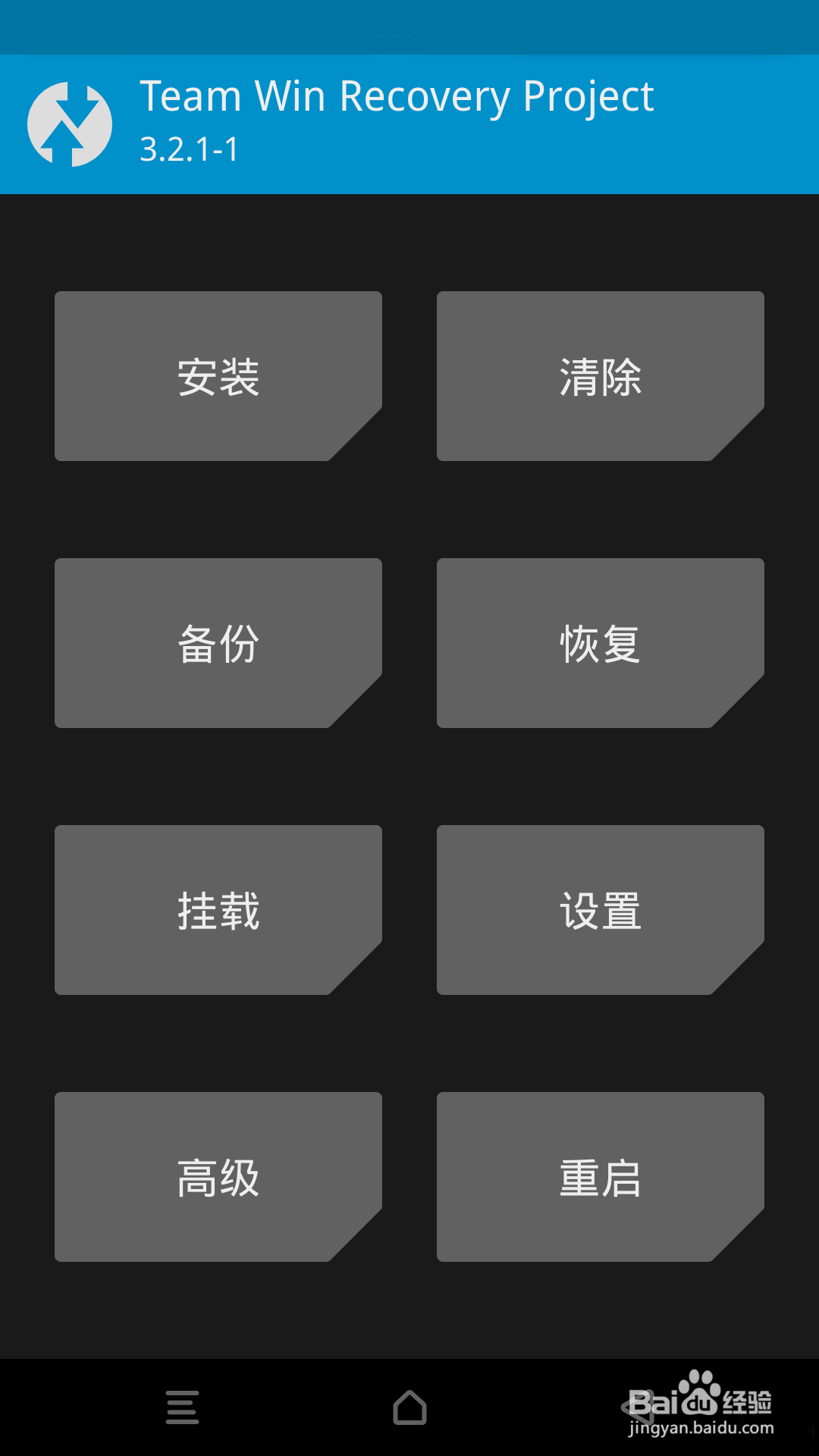The width and height of the screenshot is (819, 1456).
Task: Open 挂载 to toggle partition mounts
Action: (x=218, y=910)
